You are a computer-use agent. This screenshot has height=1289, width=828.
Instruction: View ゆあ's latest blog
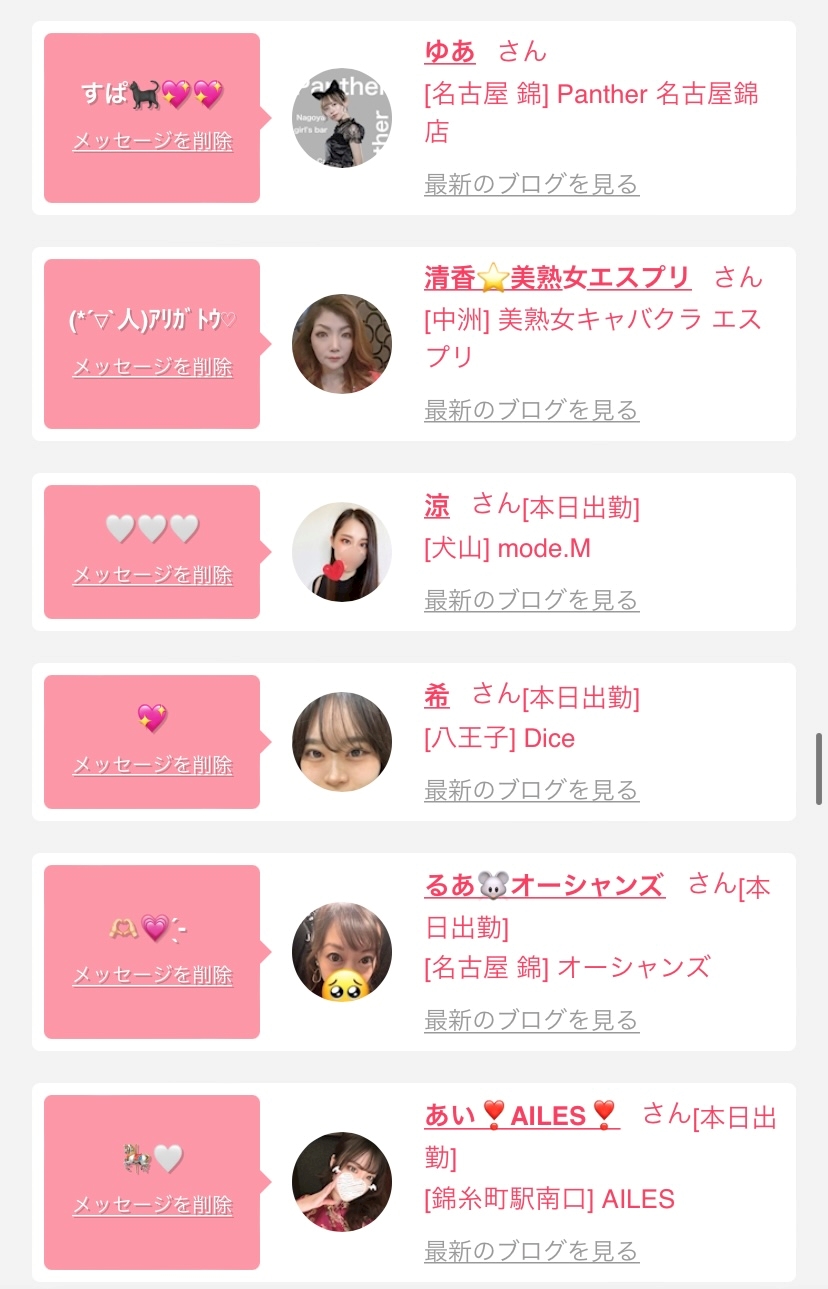[x=531, y=185]
